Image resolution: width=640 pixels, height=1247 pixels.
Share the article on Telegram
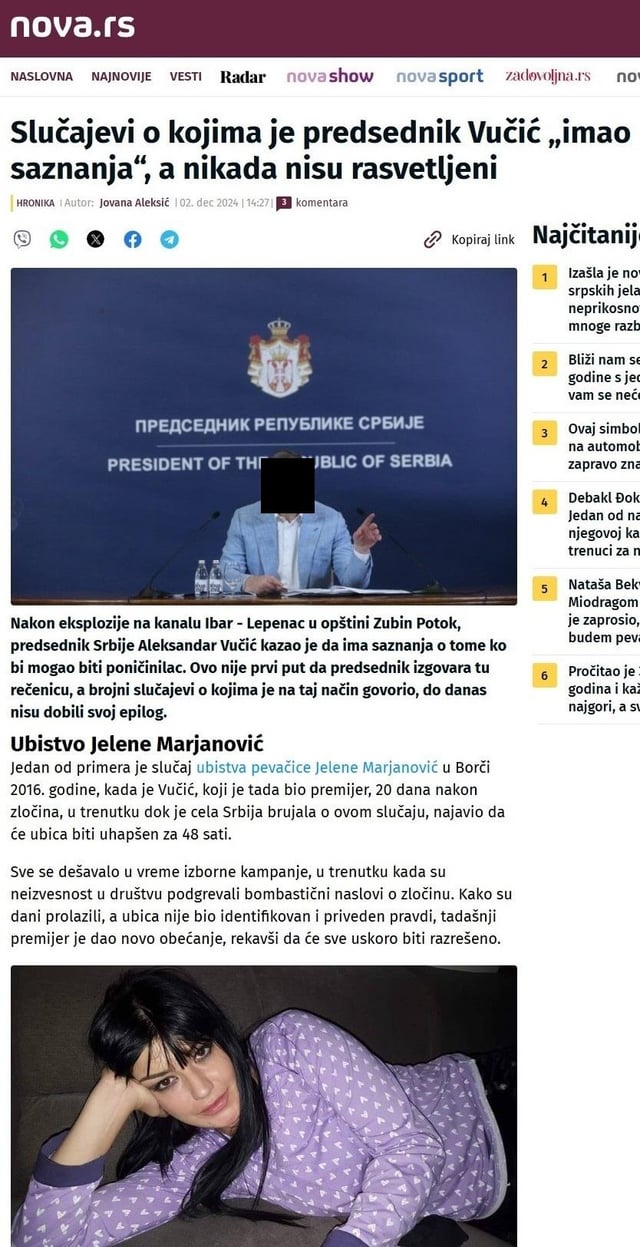point(170,239)
